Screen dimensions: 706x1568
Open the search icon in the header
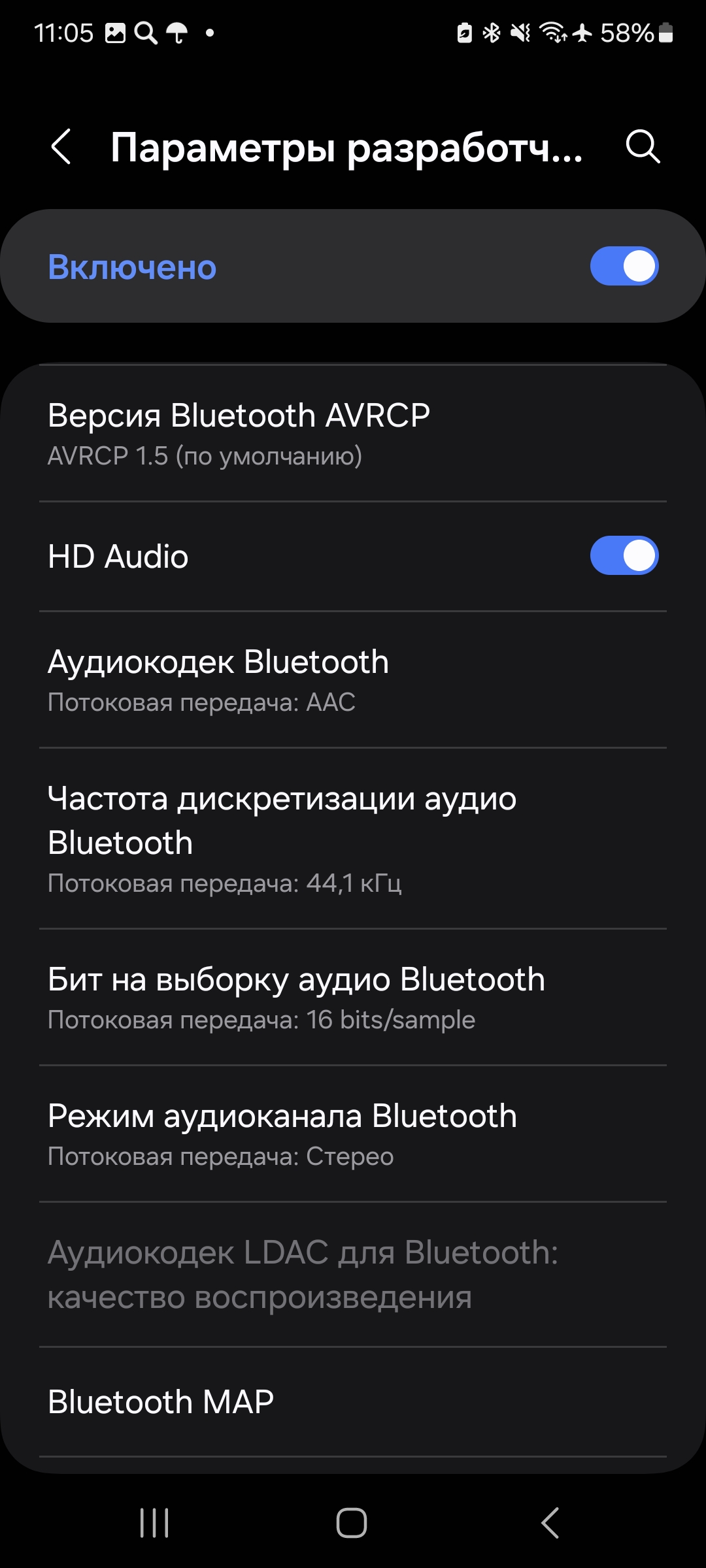(643, 146)
